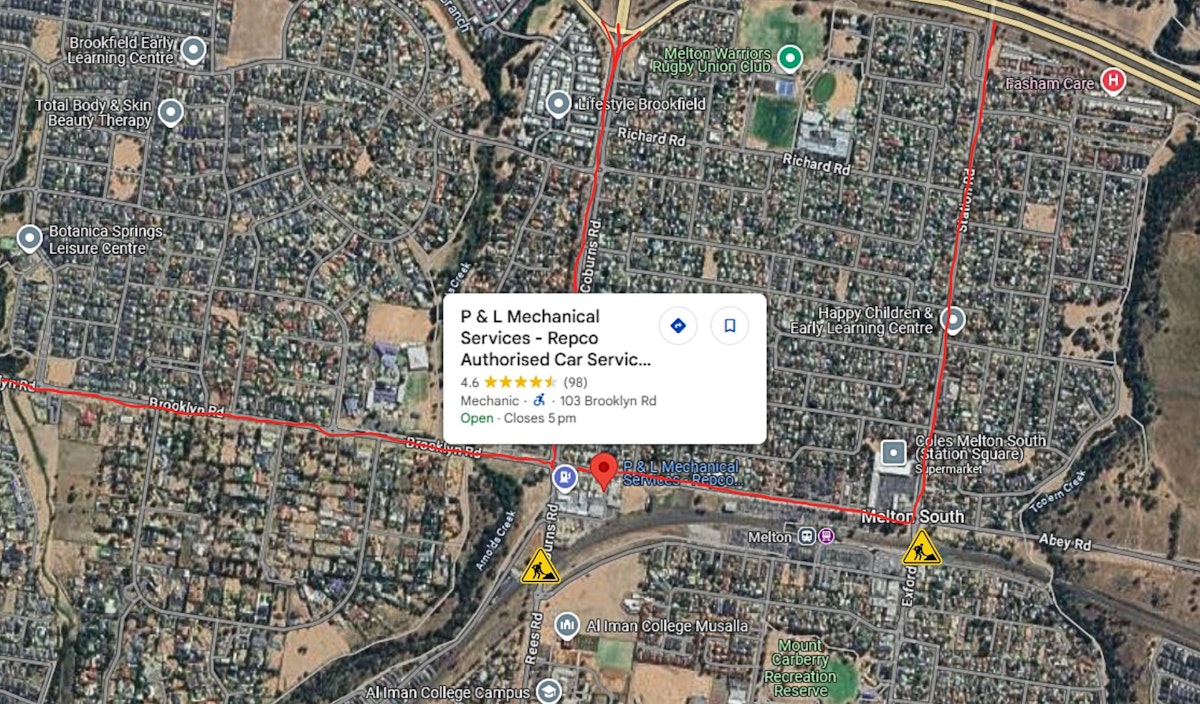Open Botanica Springs Leisure Centre marker
Viewport: 1200px width, 704px height.
[x=30, y=238]
